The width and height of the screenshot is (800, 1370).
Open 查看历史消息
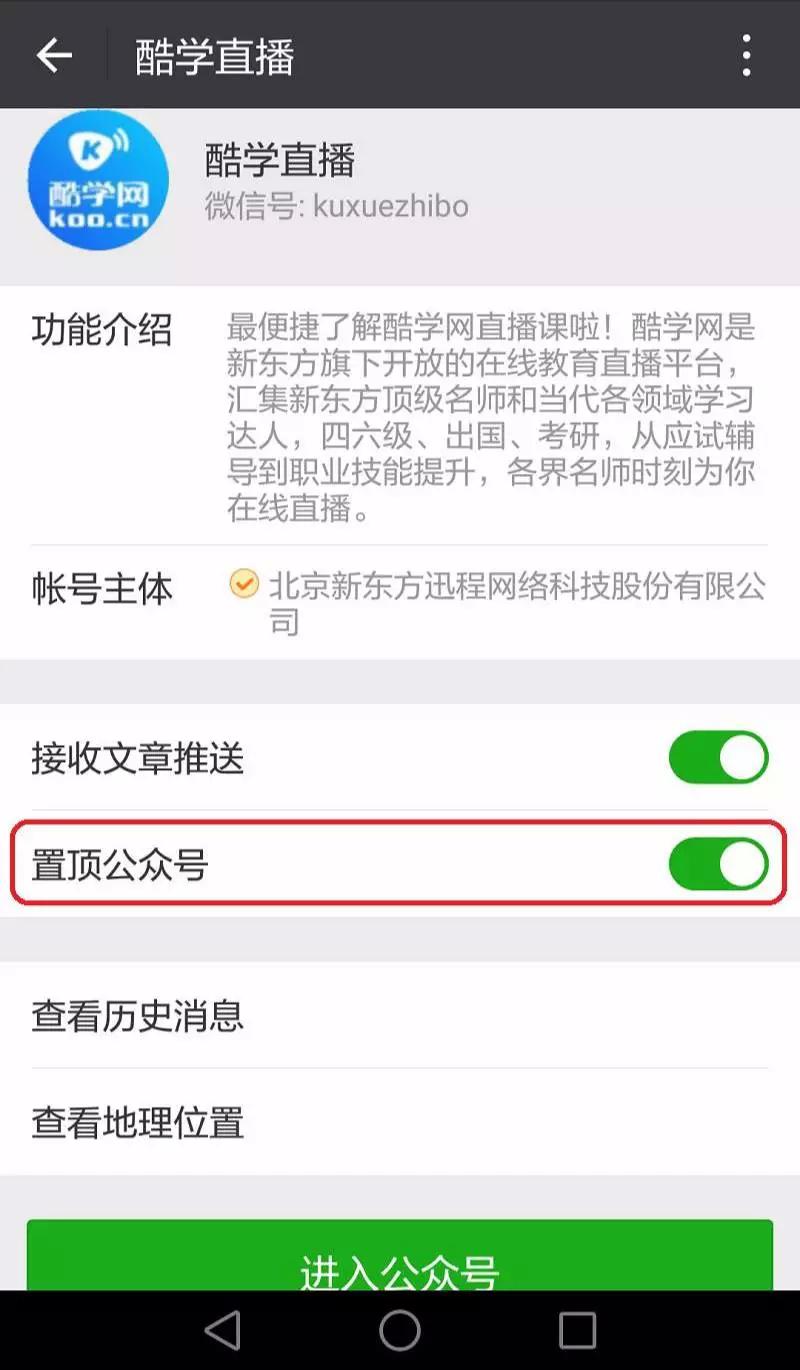(x=400, y=1015)
